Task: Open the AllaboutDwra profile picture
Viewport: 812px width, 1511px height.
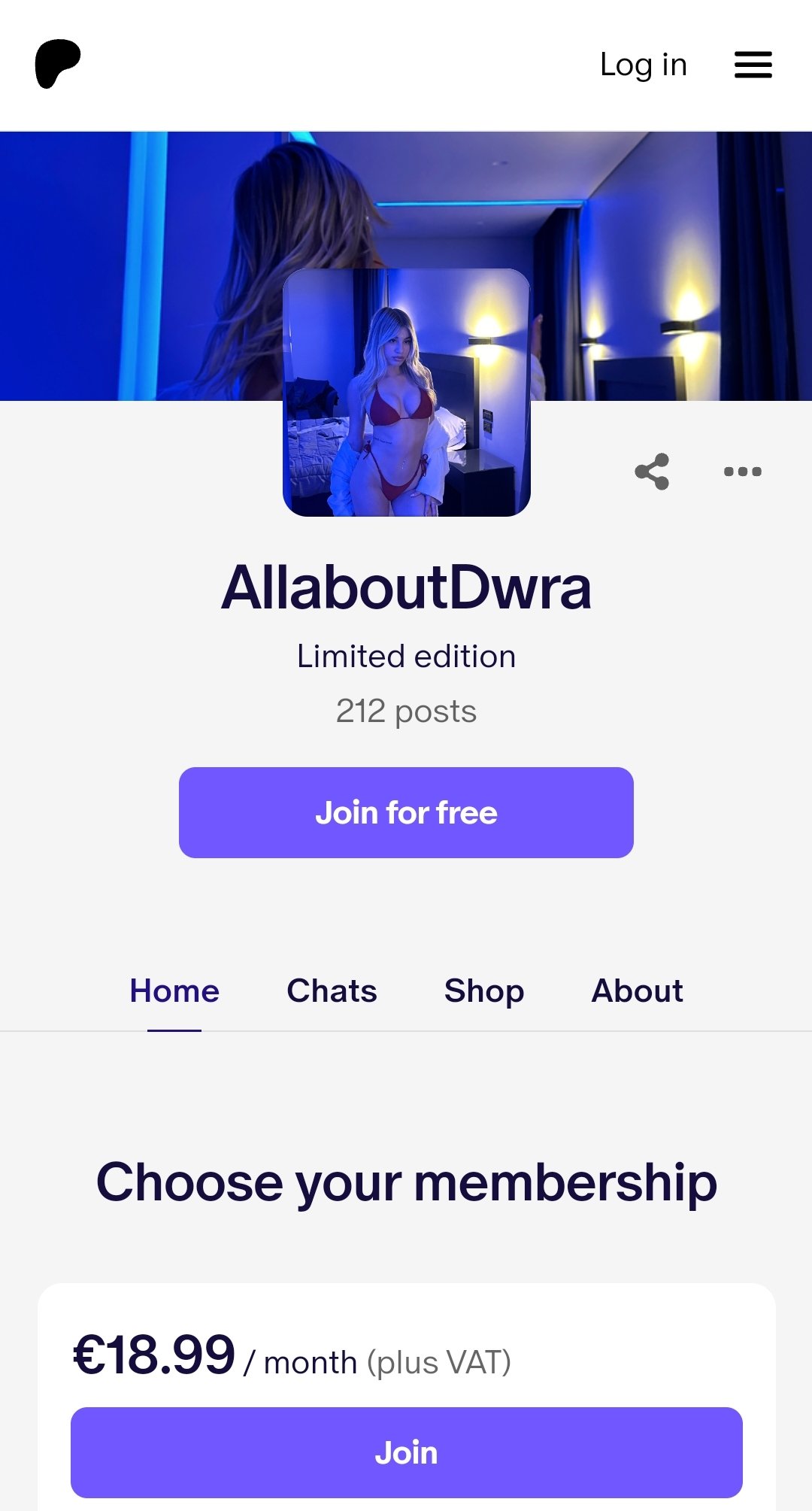Action: pyautogui.click(x=406, y=393)
